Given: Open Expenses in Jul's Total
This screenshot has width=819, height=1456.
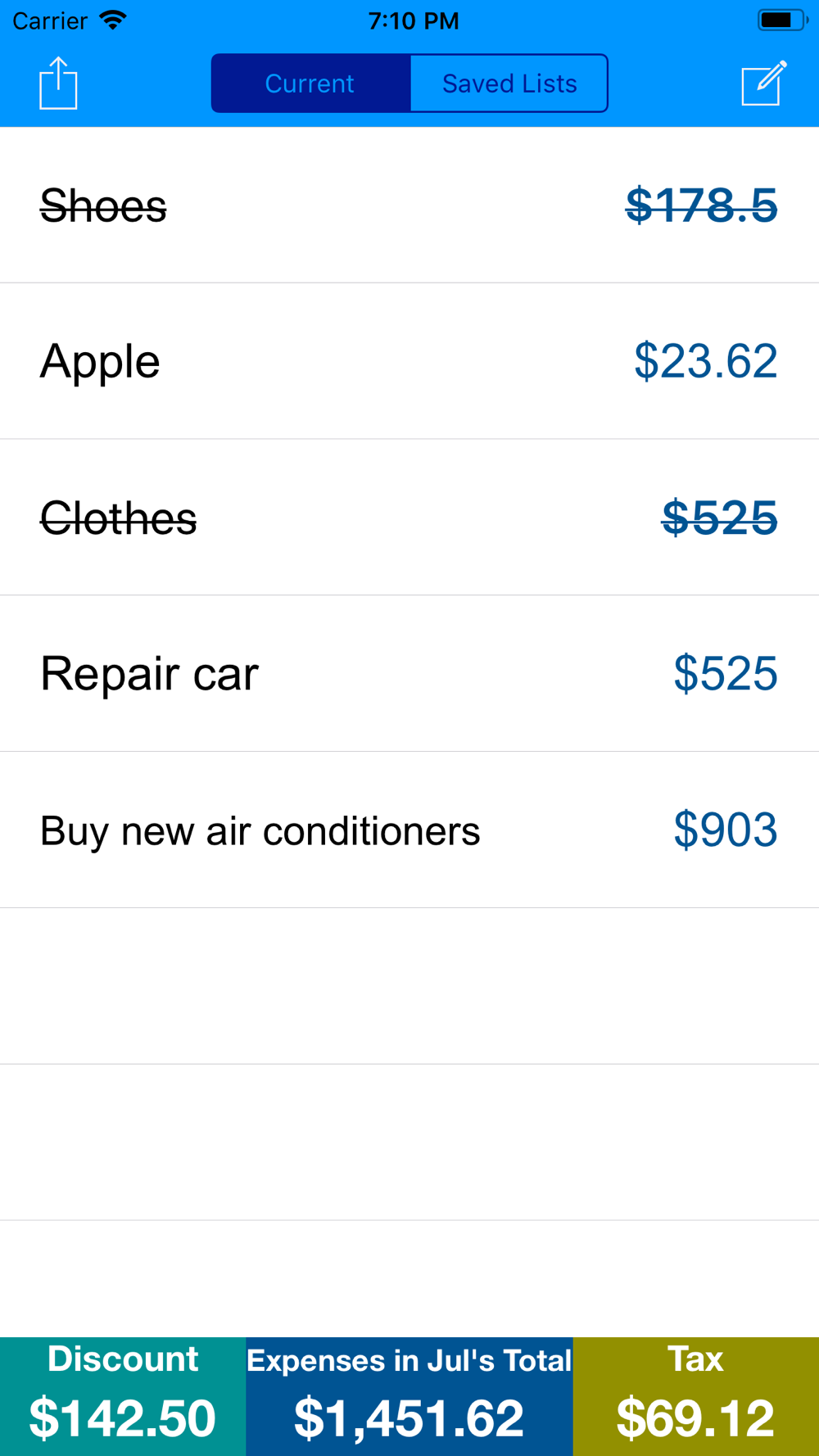Looking at the screenshot, I should (409, 1396).
